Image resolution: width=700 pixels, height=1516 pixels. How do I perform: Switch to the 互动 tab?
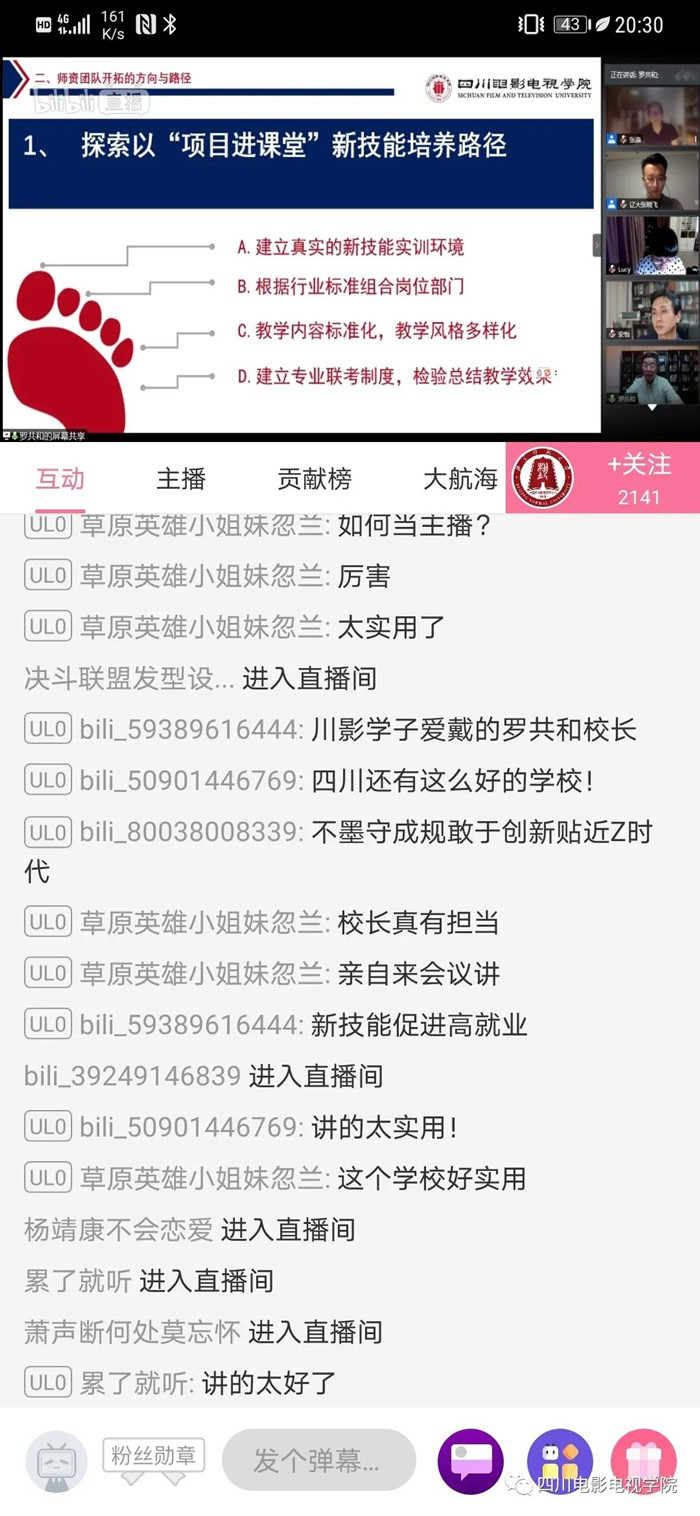point(60,479)
